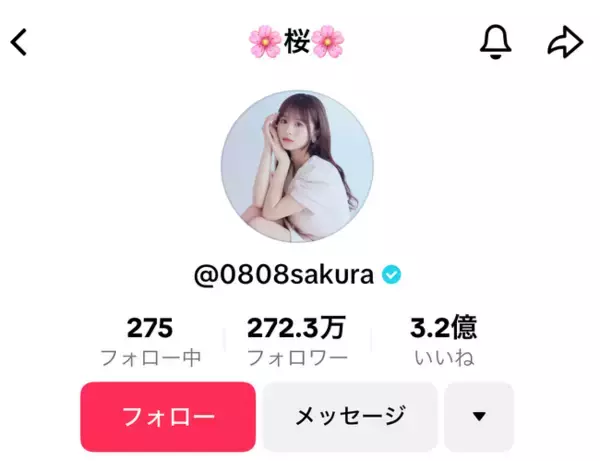The image size is (600, 461).
Task: Open the メッセージ button
Action: pyautogui.click(x=350, y=416)
